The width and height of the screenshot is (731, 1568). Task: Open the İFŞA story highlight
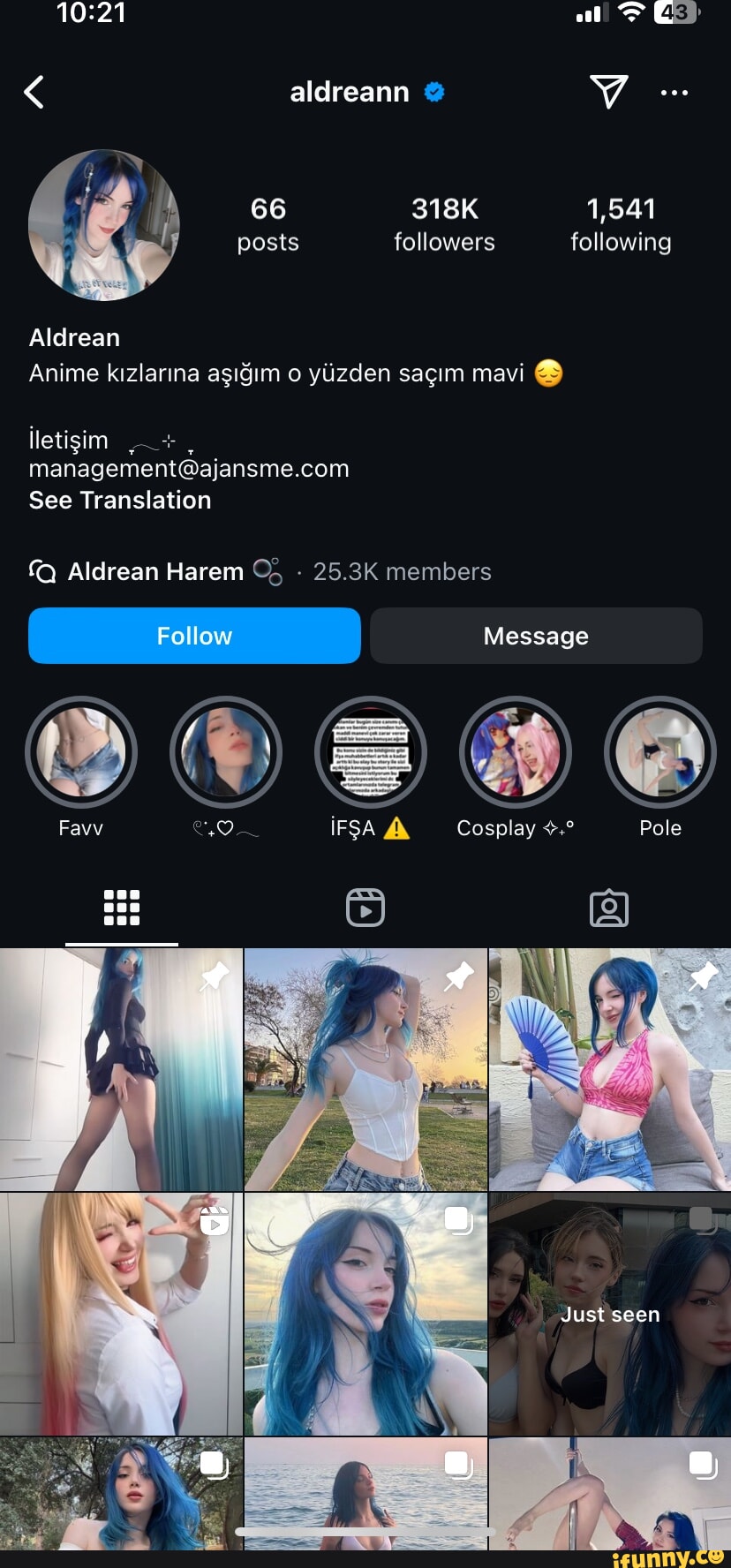[x=371, y=753]
